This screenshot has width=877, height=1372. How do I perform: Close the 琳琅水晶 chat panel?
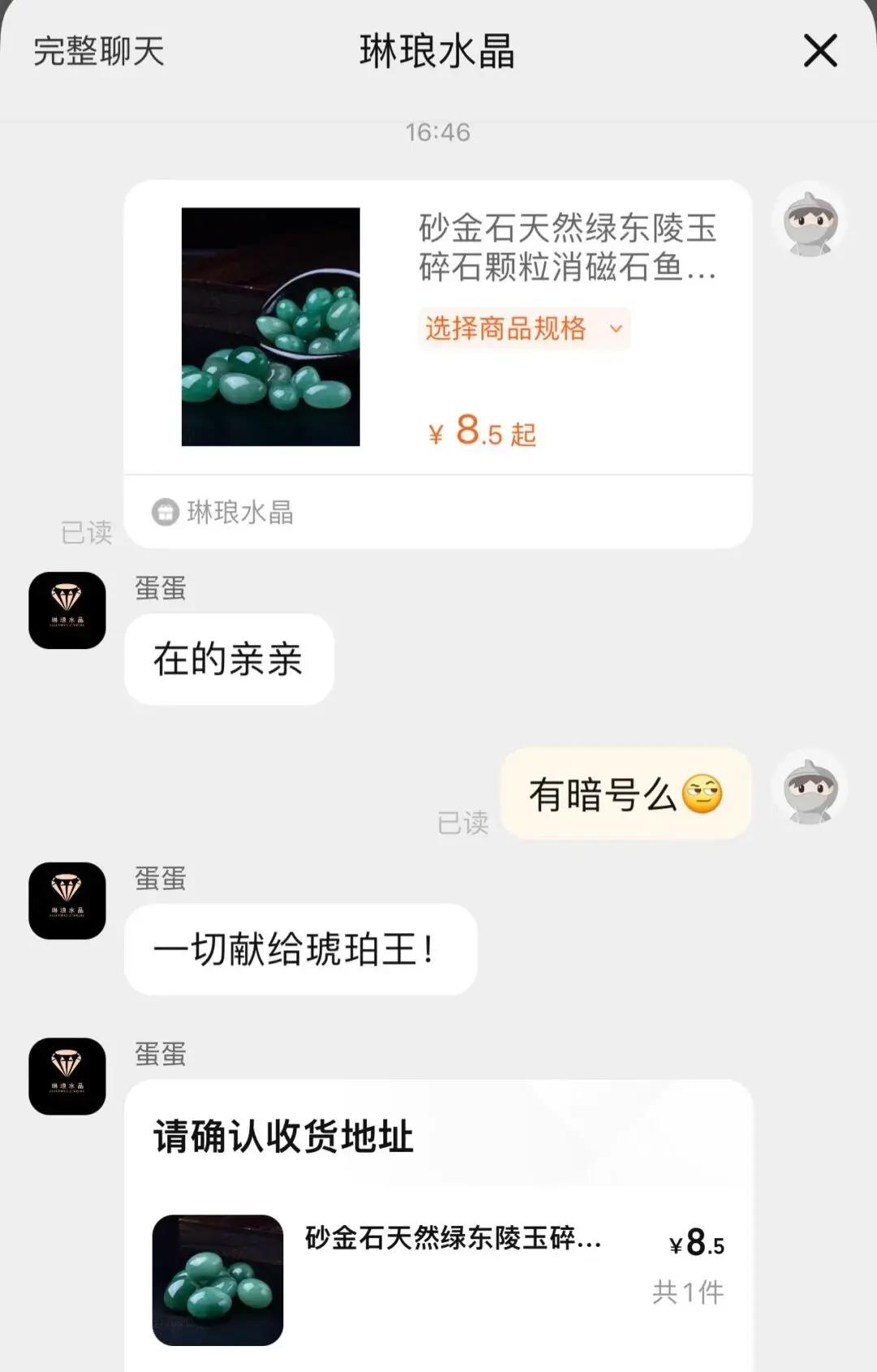click(820, 51)
